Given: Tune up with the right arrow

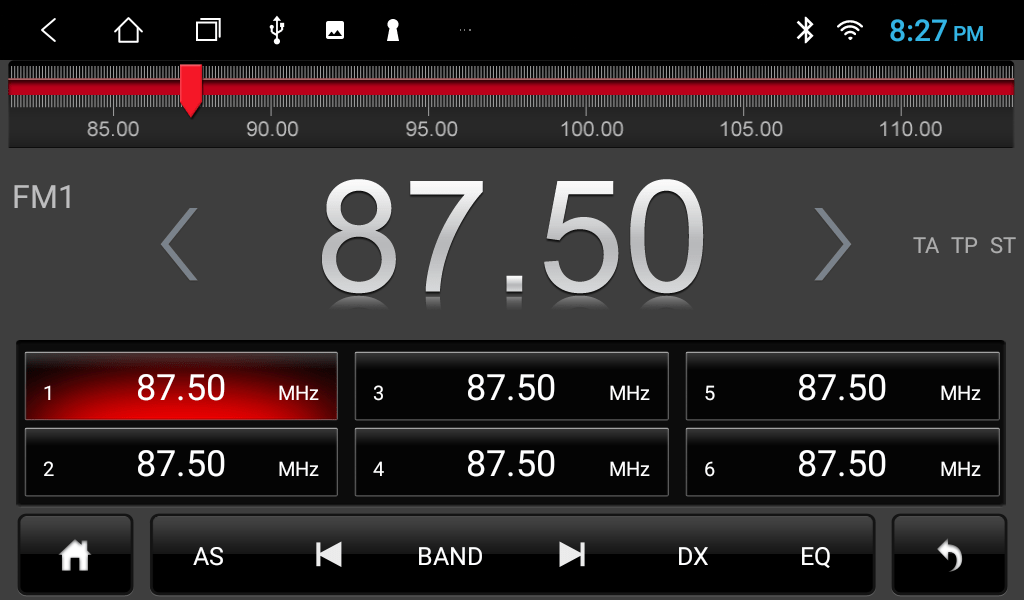Looking at the screenshot, I should pos(831,244).
